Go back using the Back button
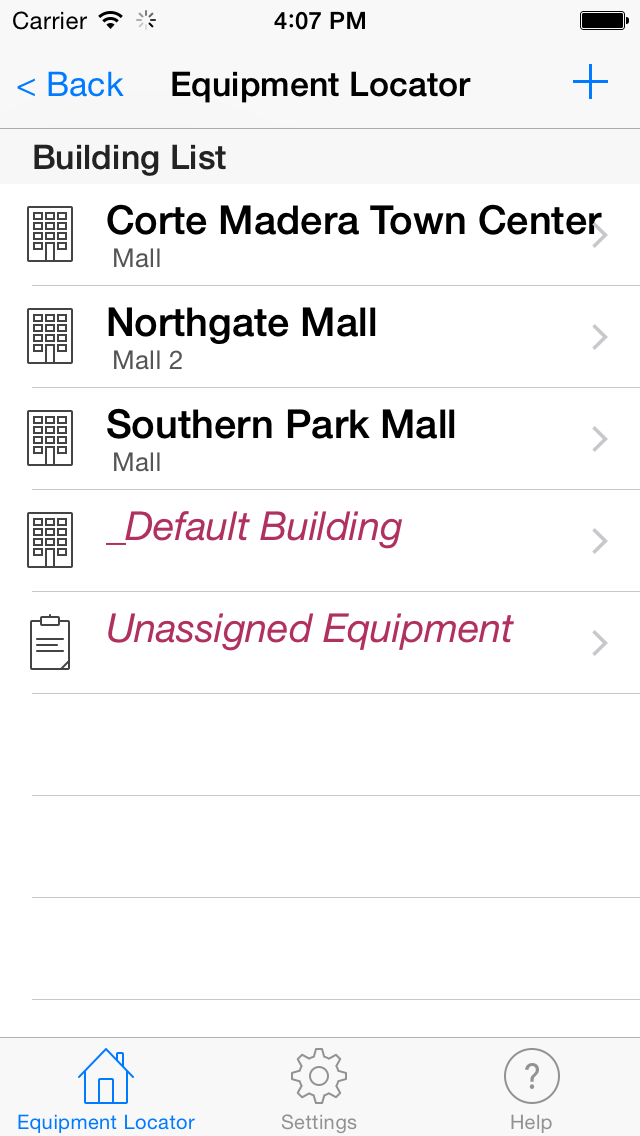 click(70, 85)
